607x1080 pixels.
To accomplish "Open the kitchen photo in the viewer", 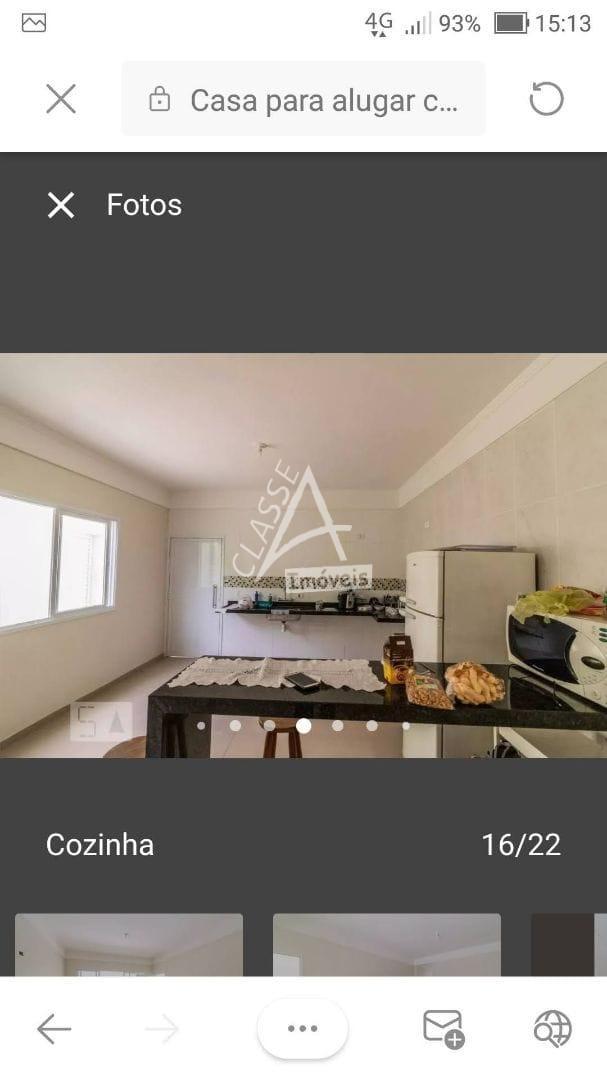I will pos(303,555).
